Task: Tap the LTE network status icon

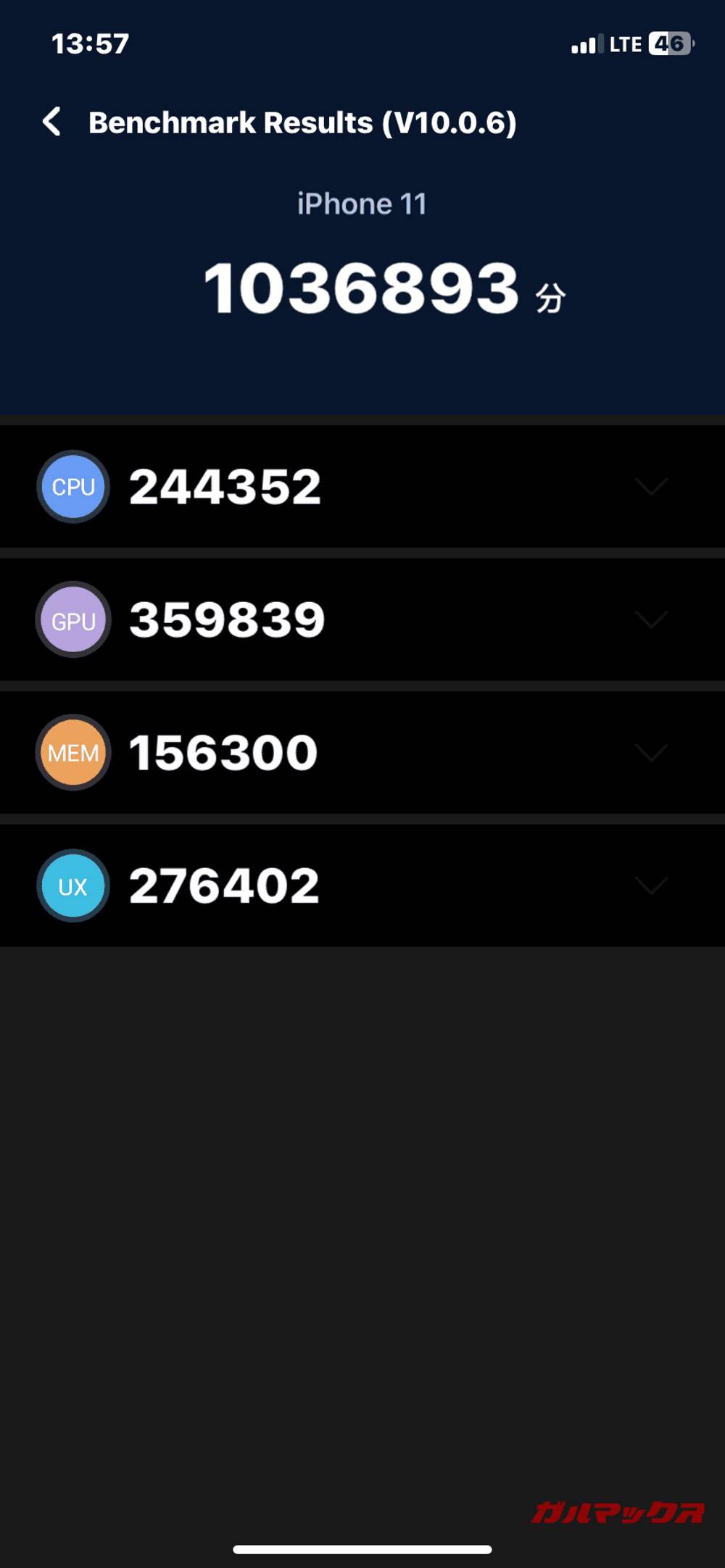Action: 631,43
